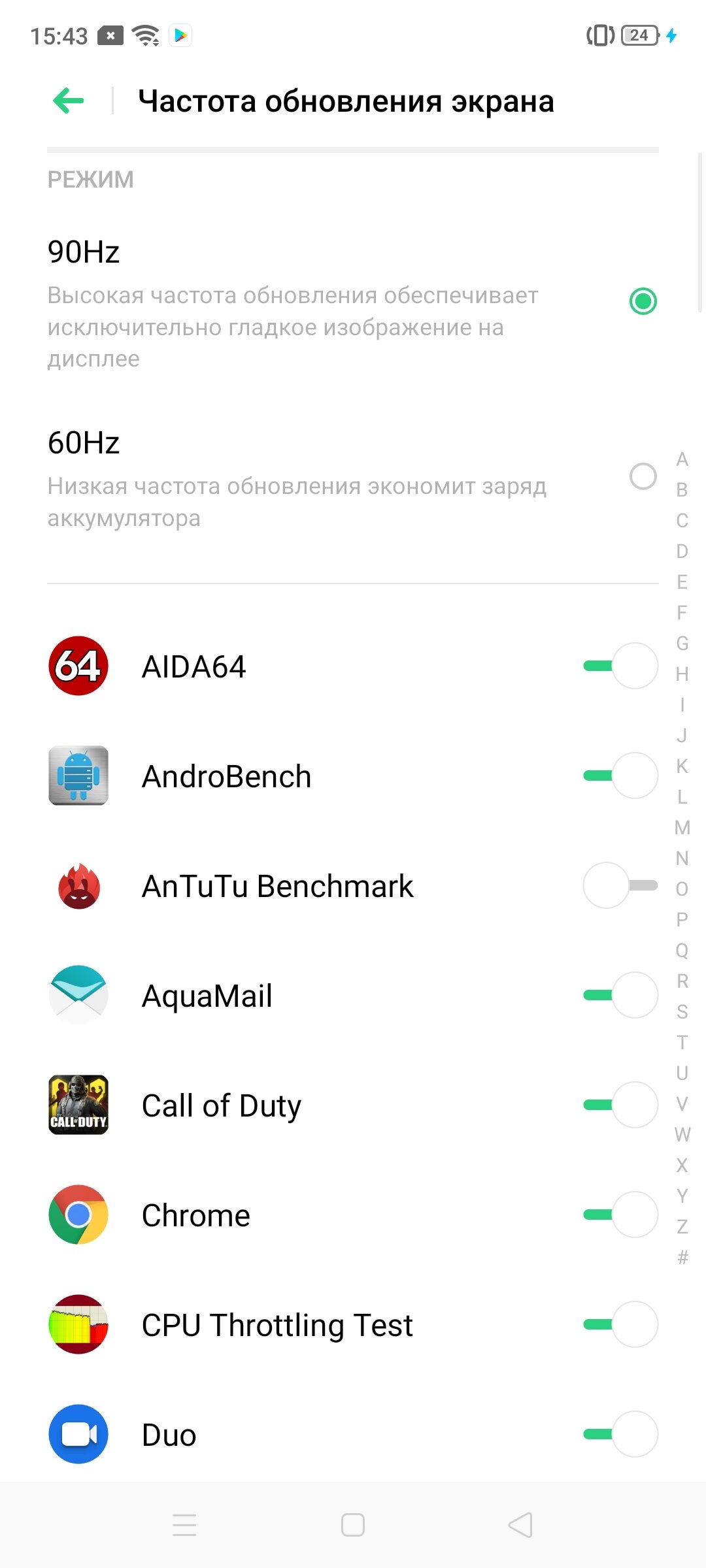Turn off the AquaMail switch
Screen dimensions: 706x1568
click(620, 995)
